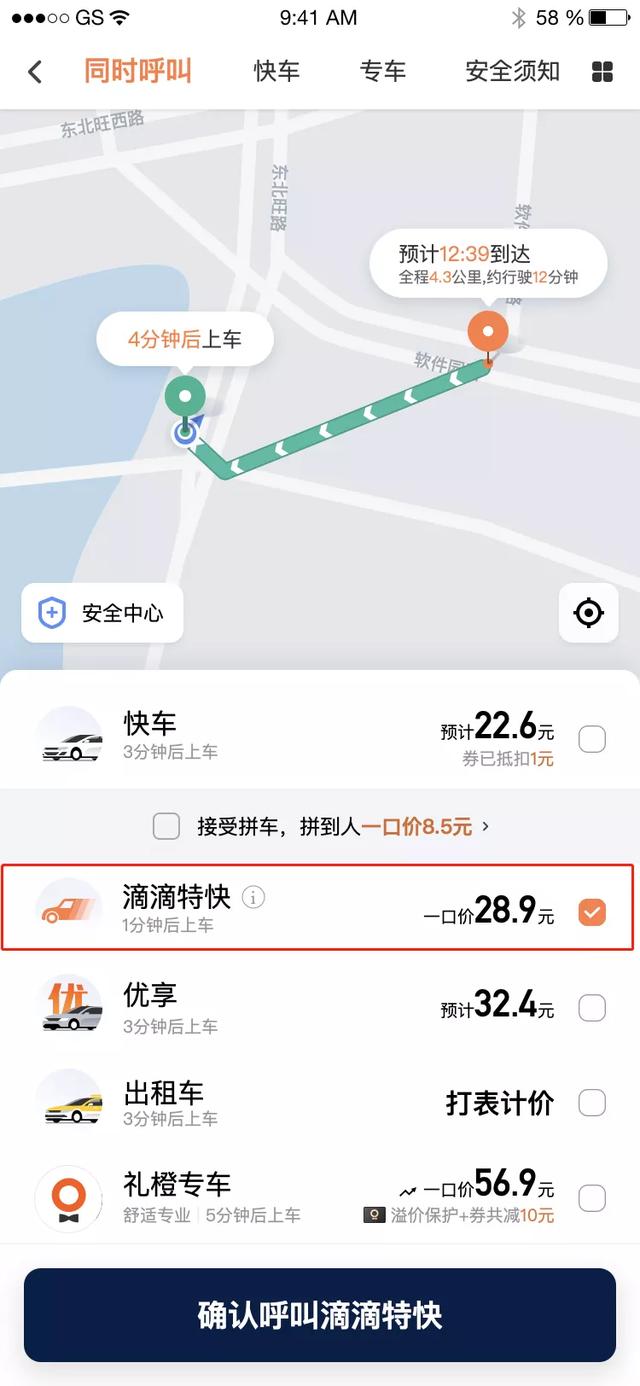View info icon next to 滴滴特快
This screenshot has height=1386, width=640.
254,898
